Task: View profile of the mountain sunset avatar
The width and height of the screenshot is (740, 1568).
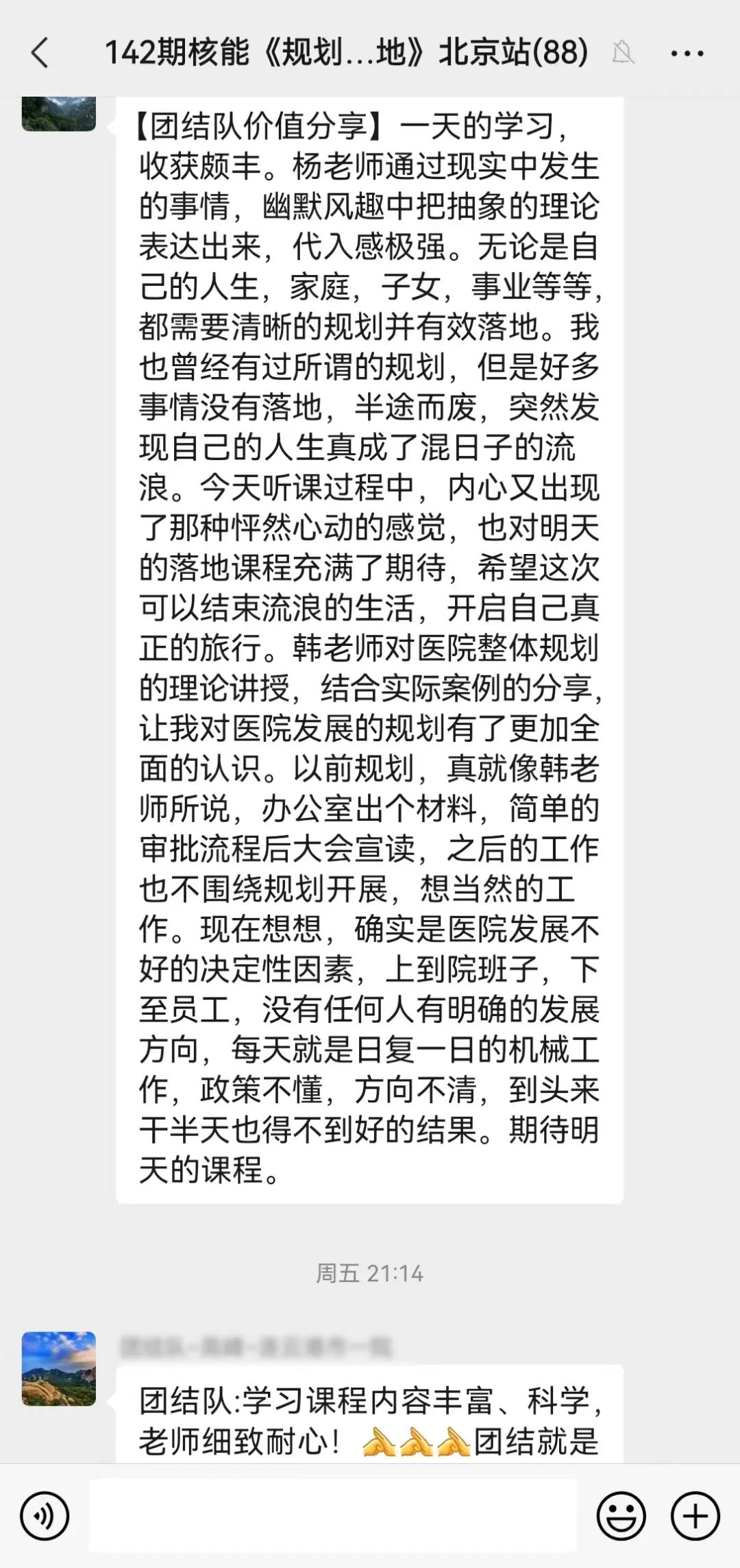Action: [x=59, y=1368]
